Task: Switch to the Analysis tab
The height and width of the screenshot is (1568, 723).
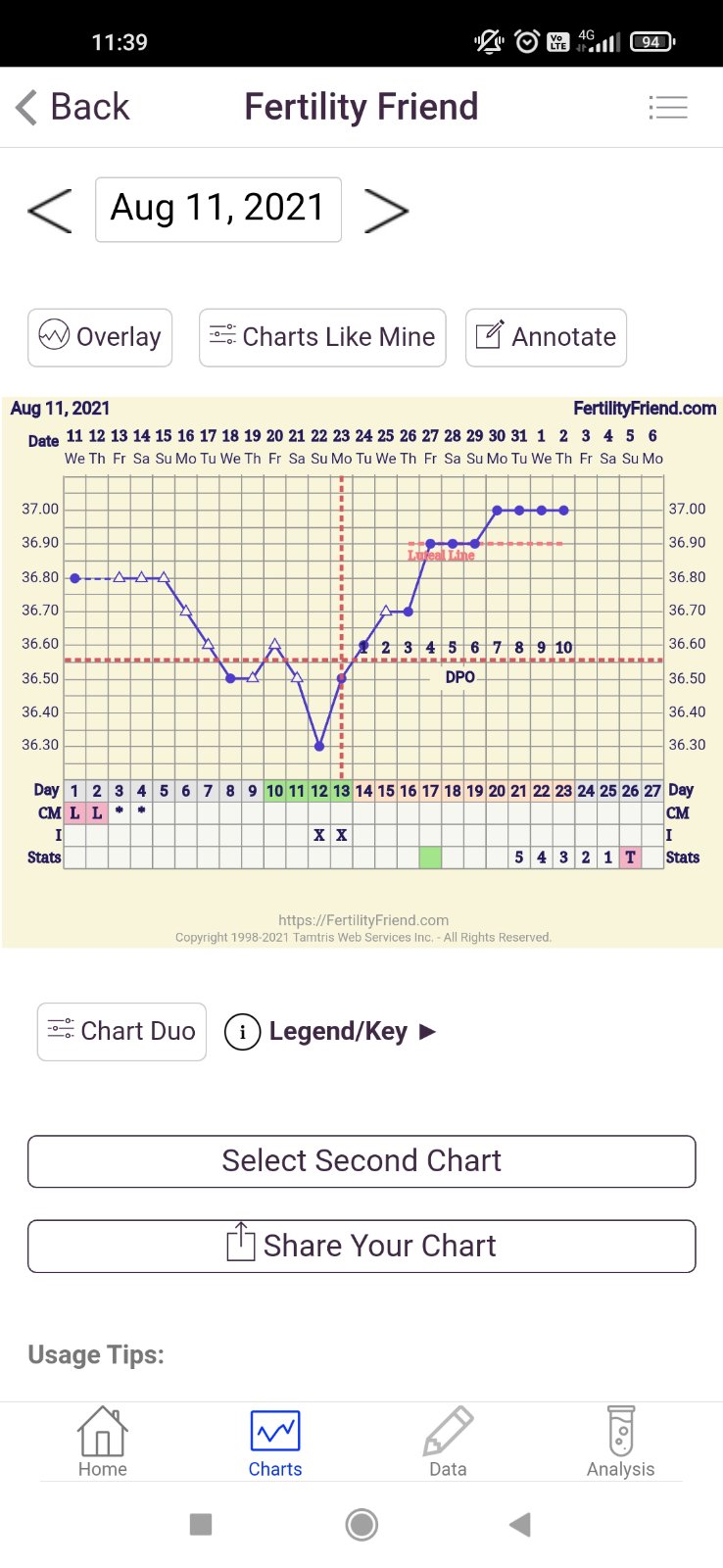Action: tap(620, 1442)
